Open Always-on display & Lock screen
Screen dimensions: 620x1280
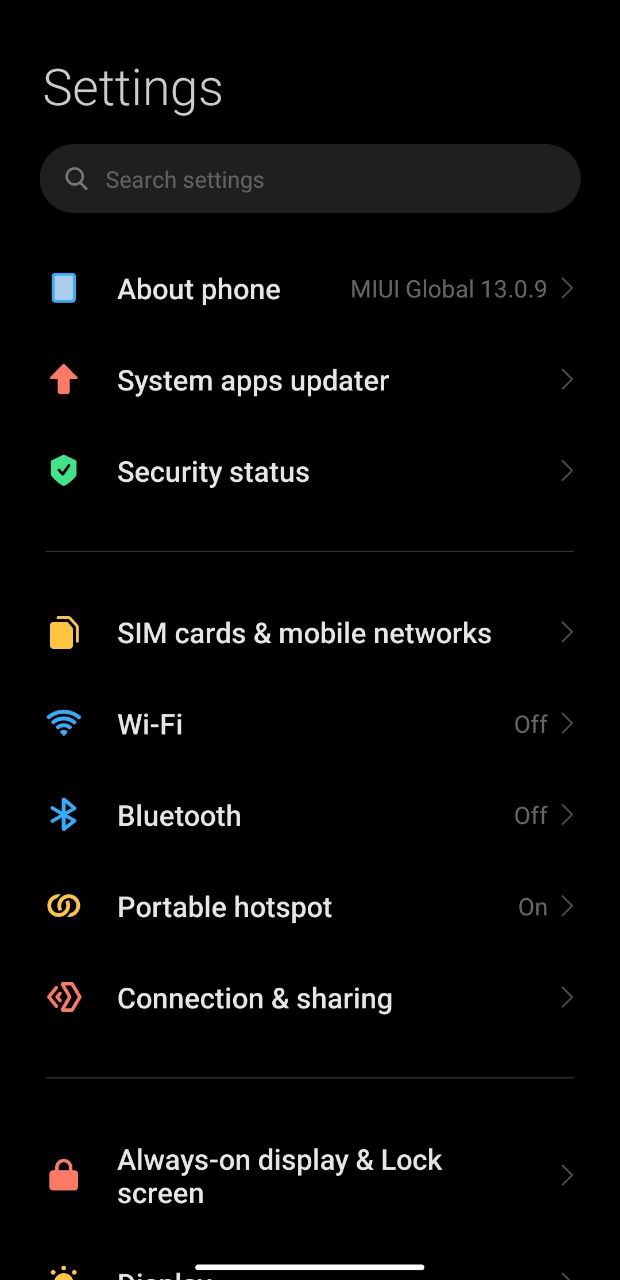coord(310,1176)
